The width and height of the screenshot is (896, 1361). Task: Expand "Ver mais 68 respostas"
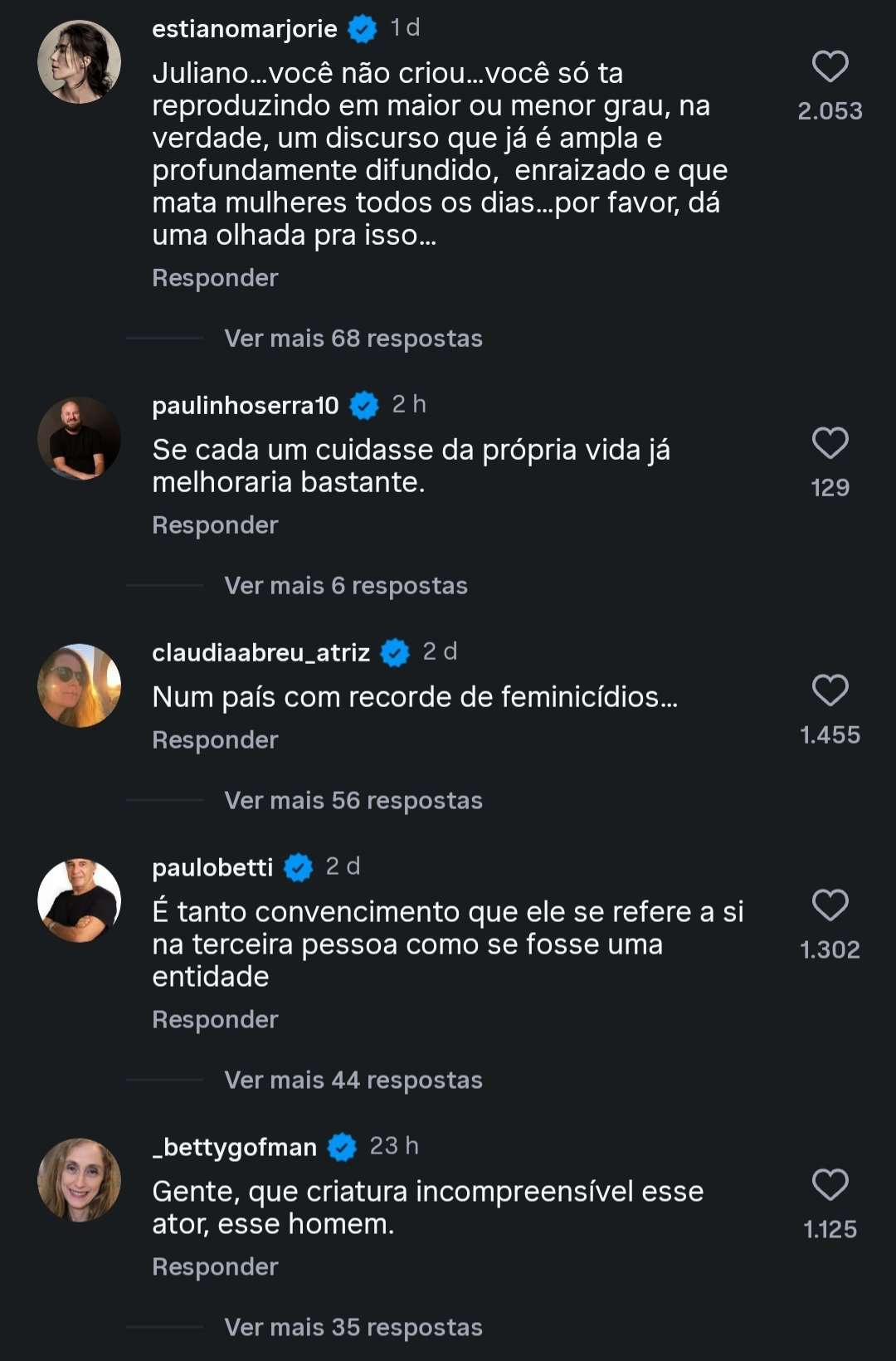click(x=353, y=339)
